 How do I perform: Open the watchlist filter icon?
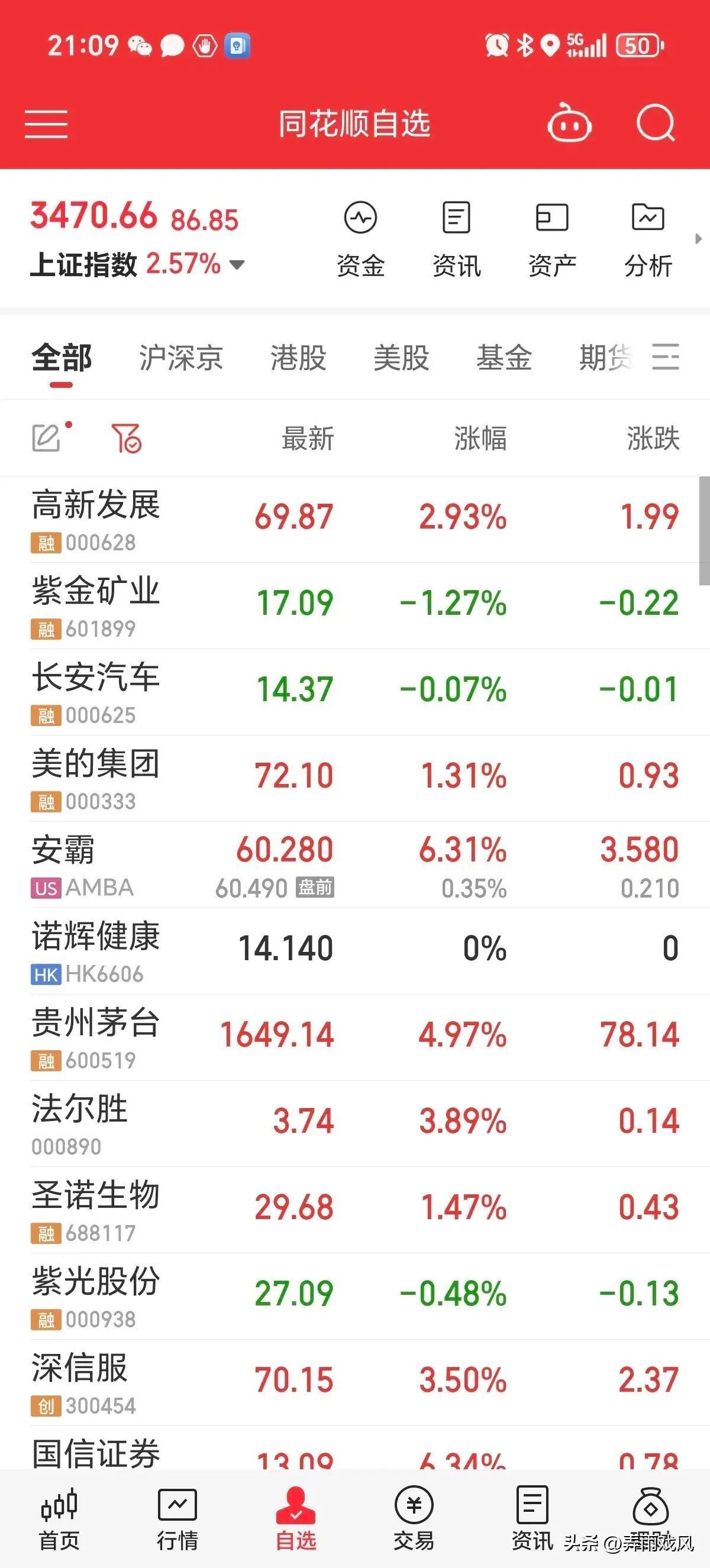pos(126,438)
